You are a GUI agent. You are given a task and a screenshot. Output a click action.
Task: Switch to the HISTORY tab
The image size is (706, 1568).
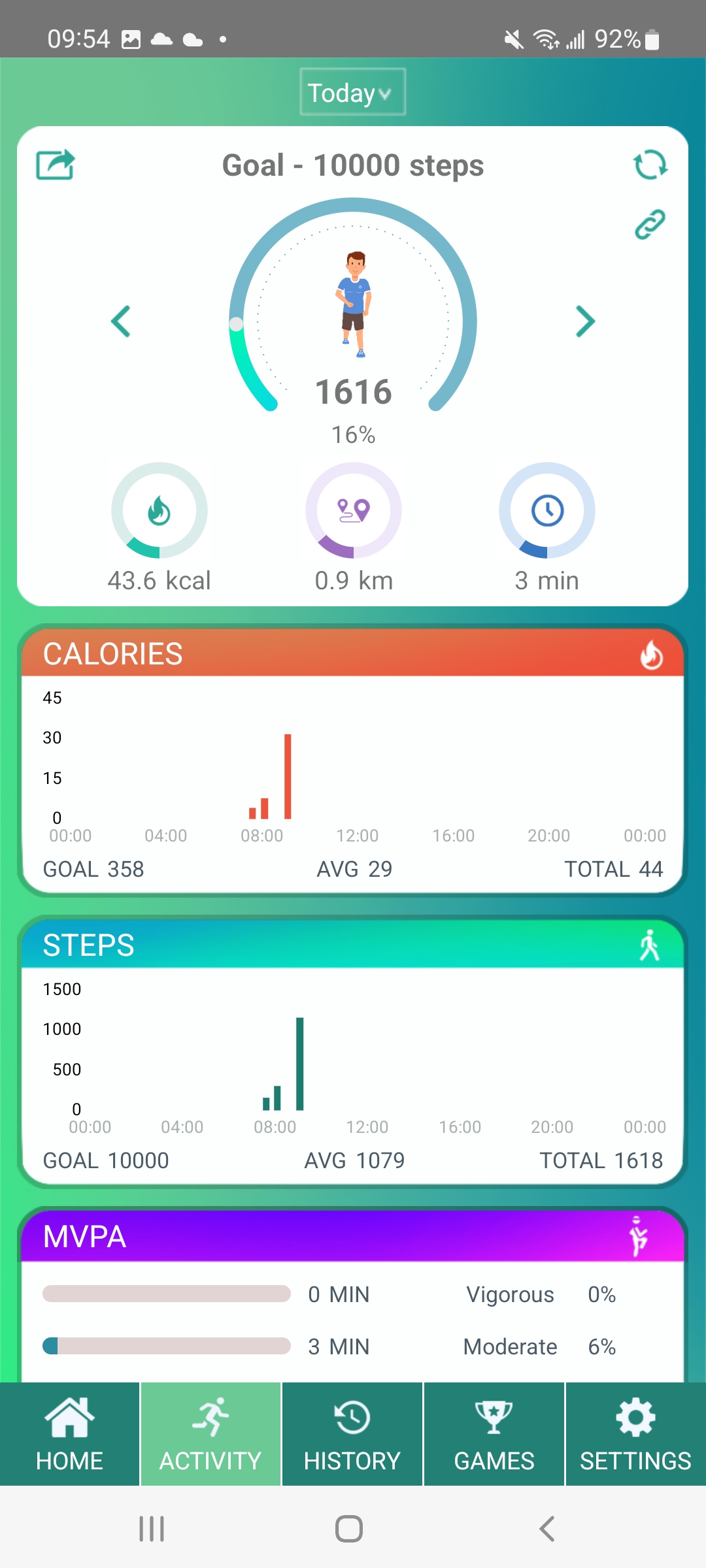coord(352,1434)
